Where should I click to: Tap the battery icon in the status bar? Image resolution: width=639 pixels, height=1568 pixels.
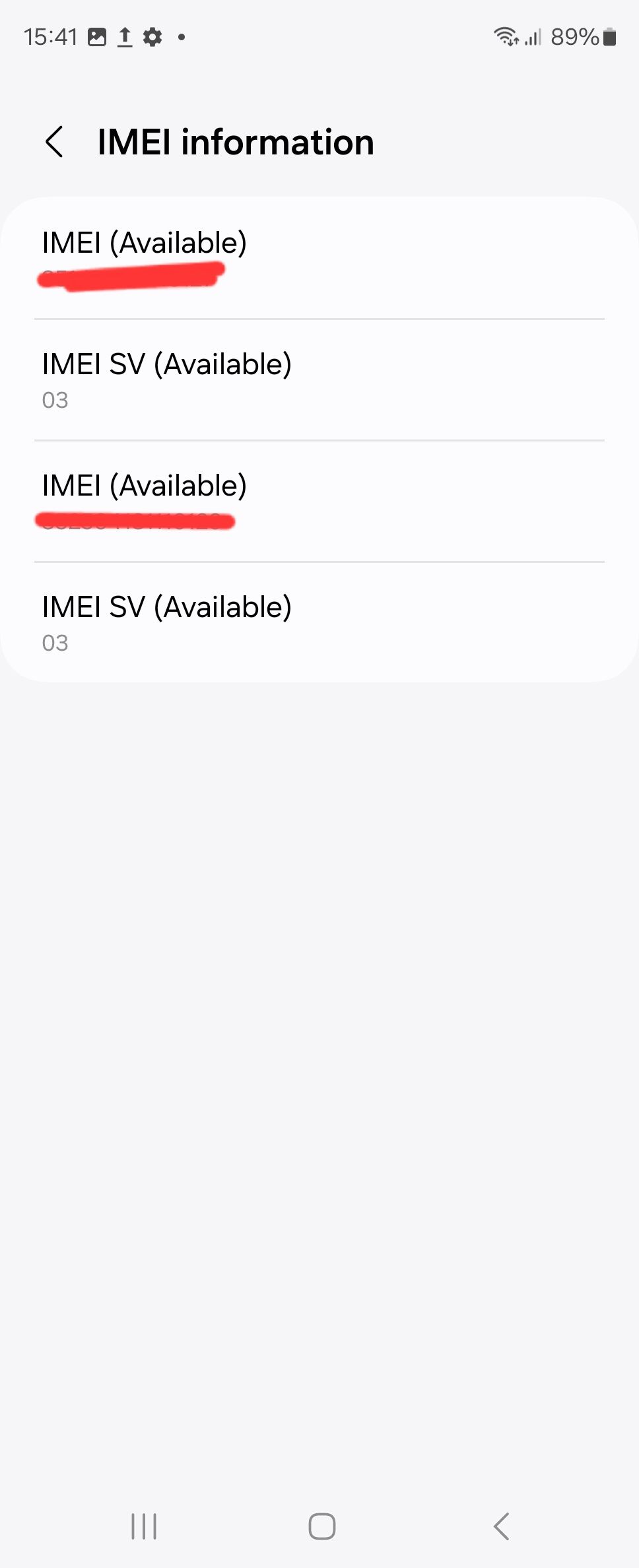(608, 38)
